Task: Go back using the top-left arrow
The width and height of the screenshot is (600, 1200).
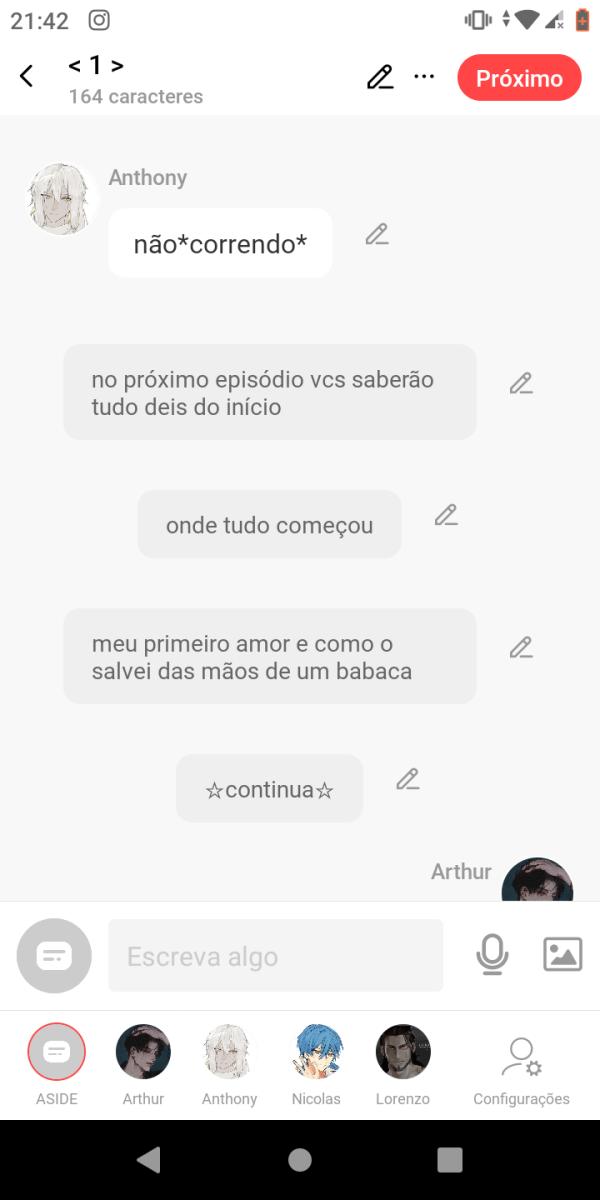Action: [x=27, y=77]
